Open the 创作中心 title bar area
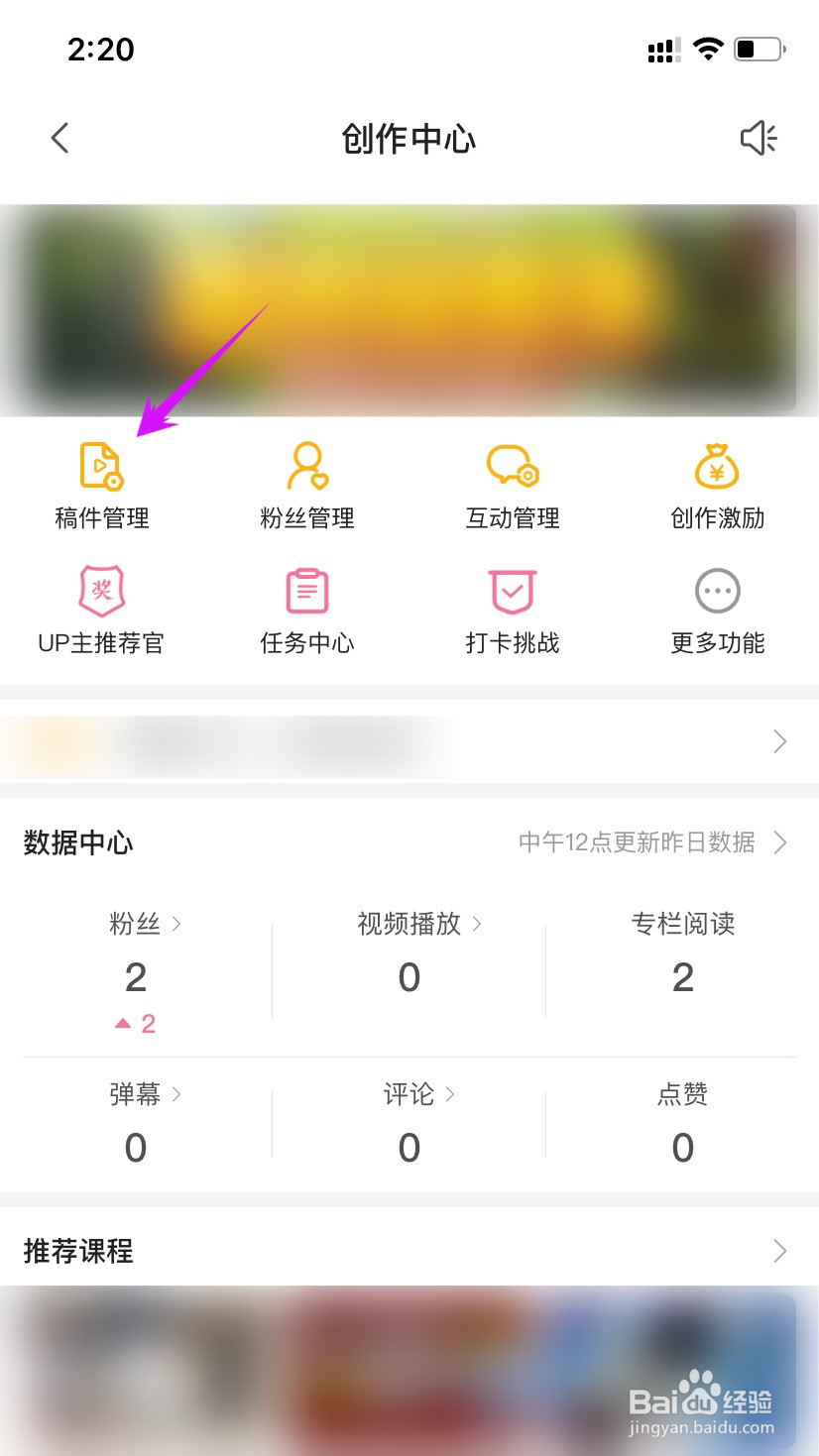The image size is (819, 1456). 409,139
